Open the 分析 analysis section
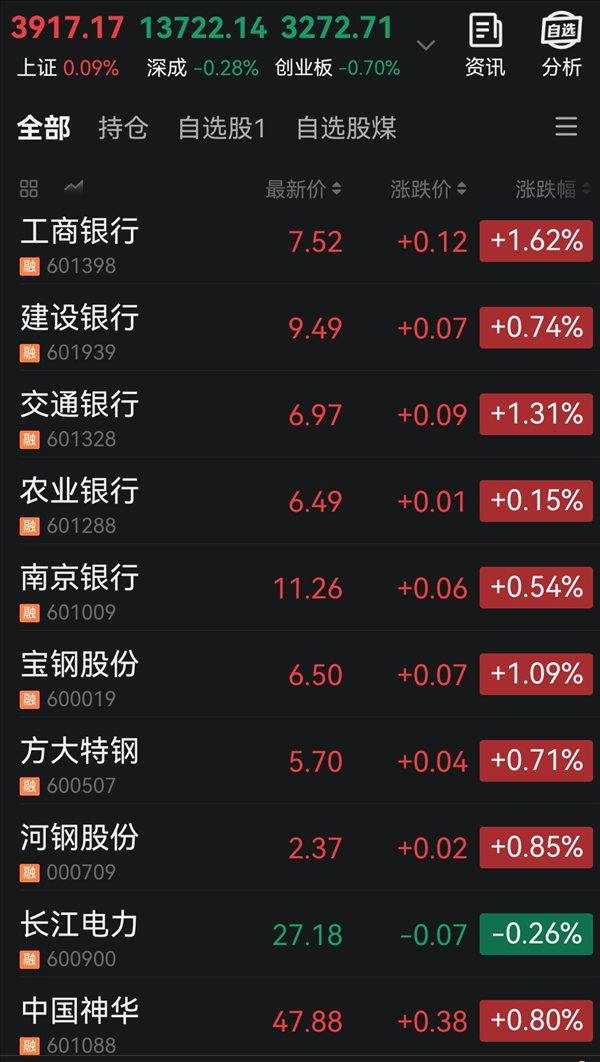The width and height of the screenshot is (600, 1062). [561, 45]
